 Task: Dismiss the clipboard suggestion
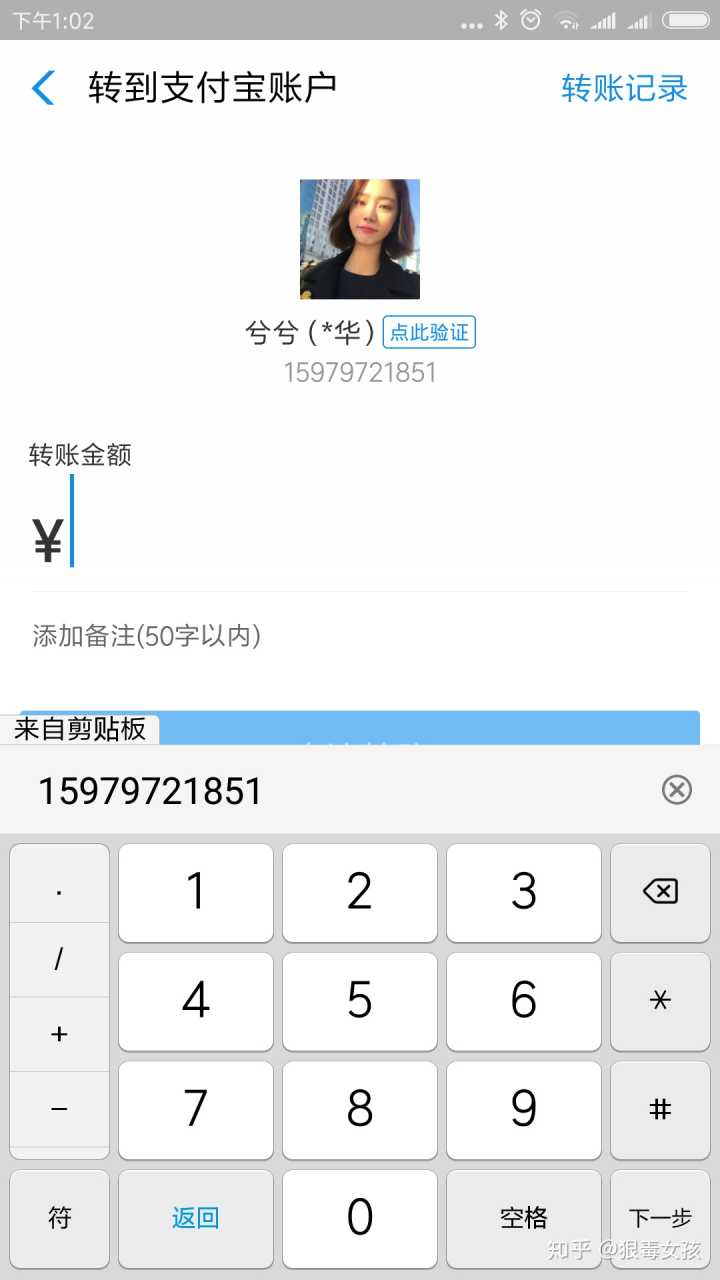pos(677,790)
